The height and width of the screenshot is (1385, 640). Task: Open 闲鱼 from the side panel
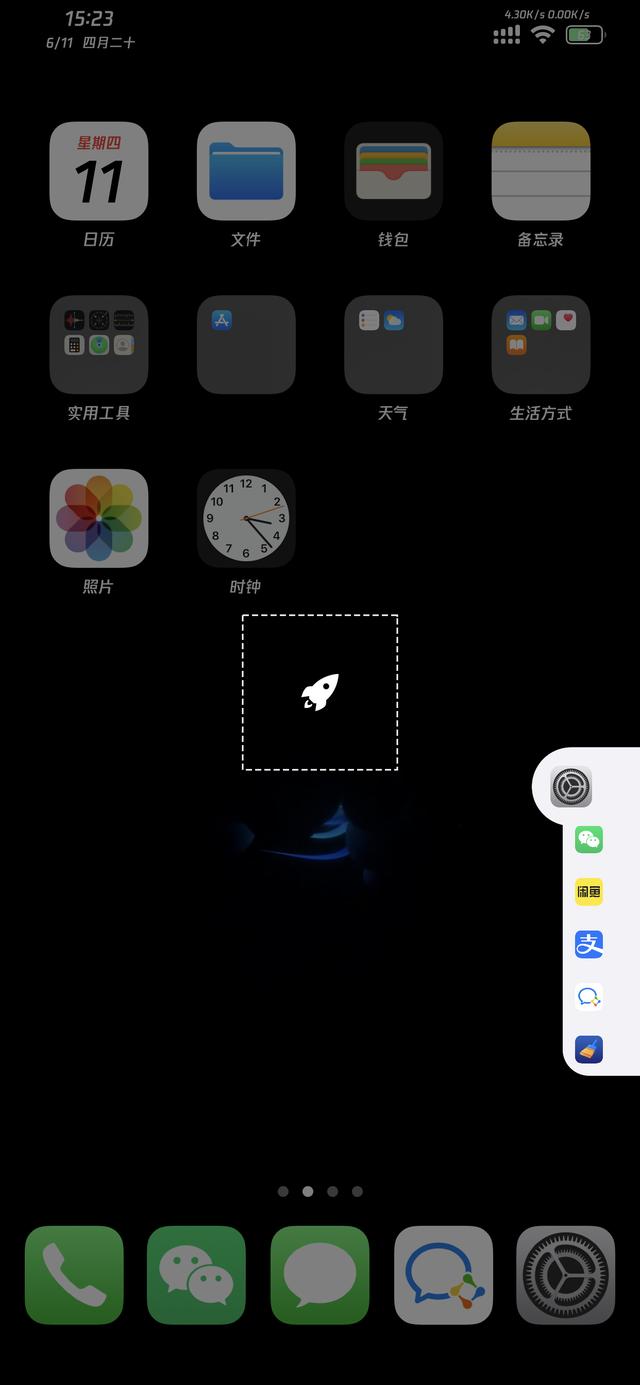click(589, 891)
